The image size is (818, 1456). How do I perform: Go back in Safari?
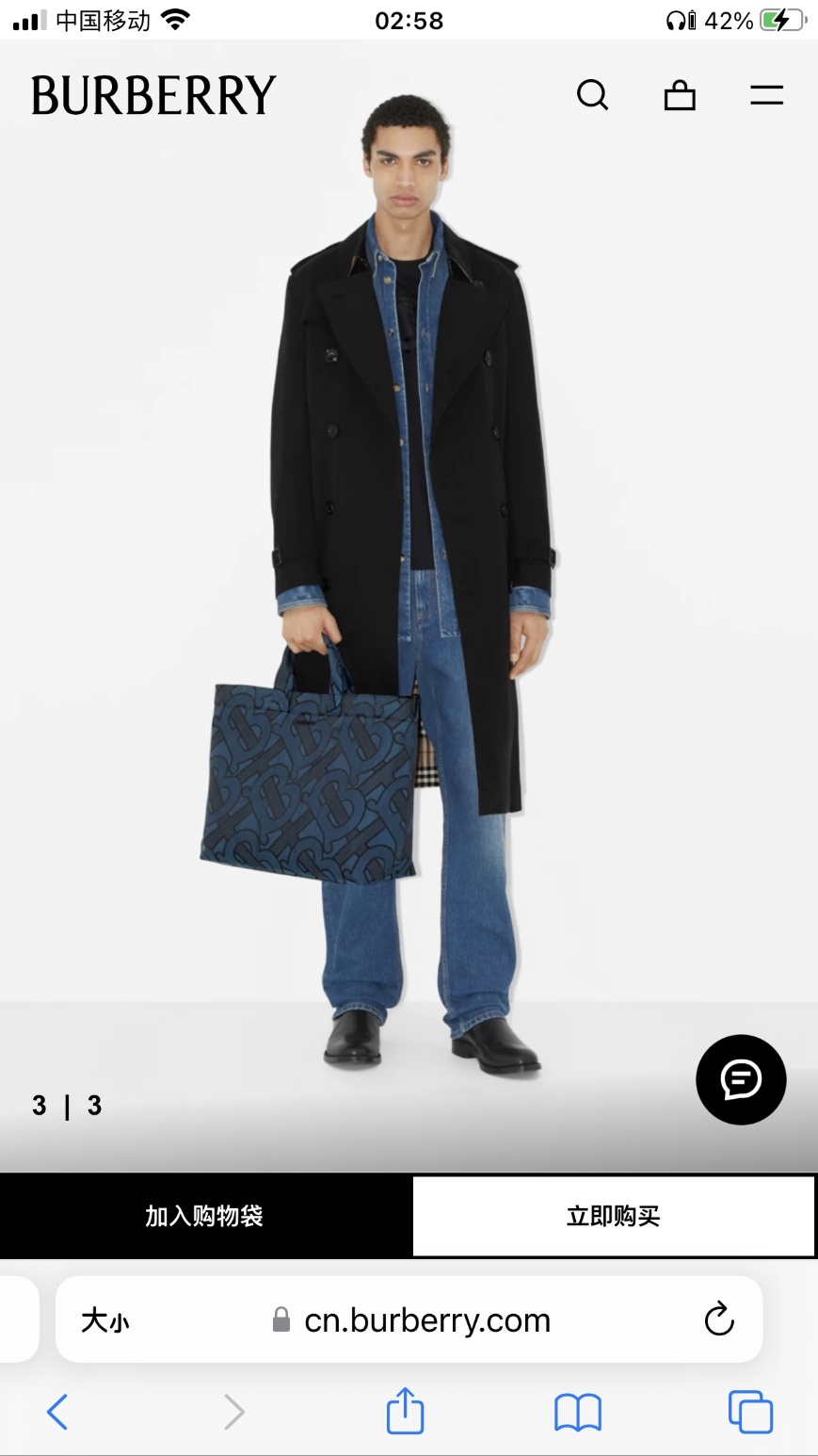click(57, 1412)
